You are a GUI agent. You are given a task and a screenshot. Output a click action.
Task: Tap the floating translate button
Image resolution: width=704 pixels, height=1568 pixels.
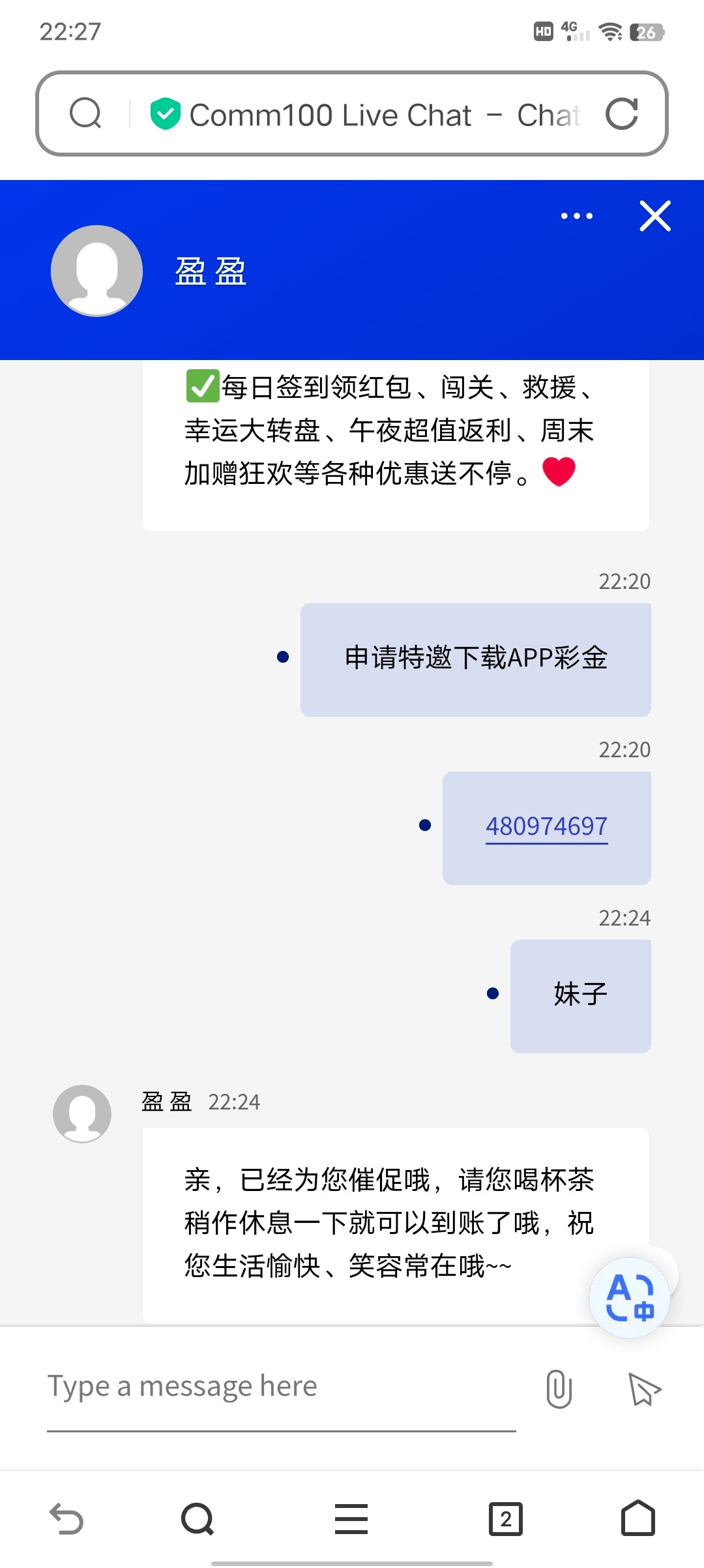[630, 1298]
